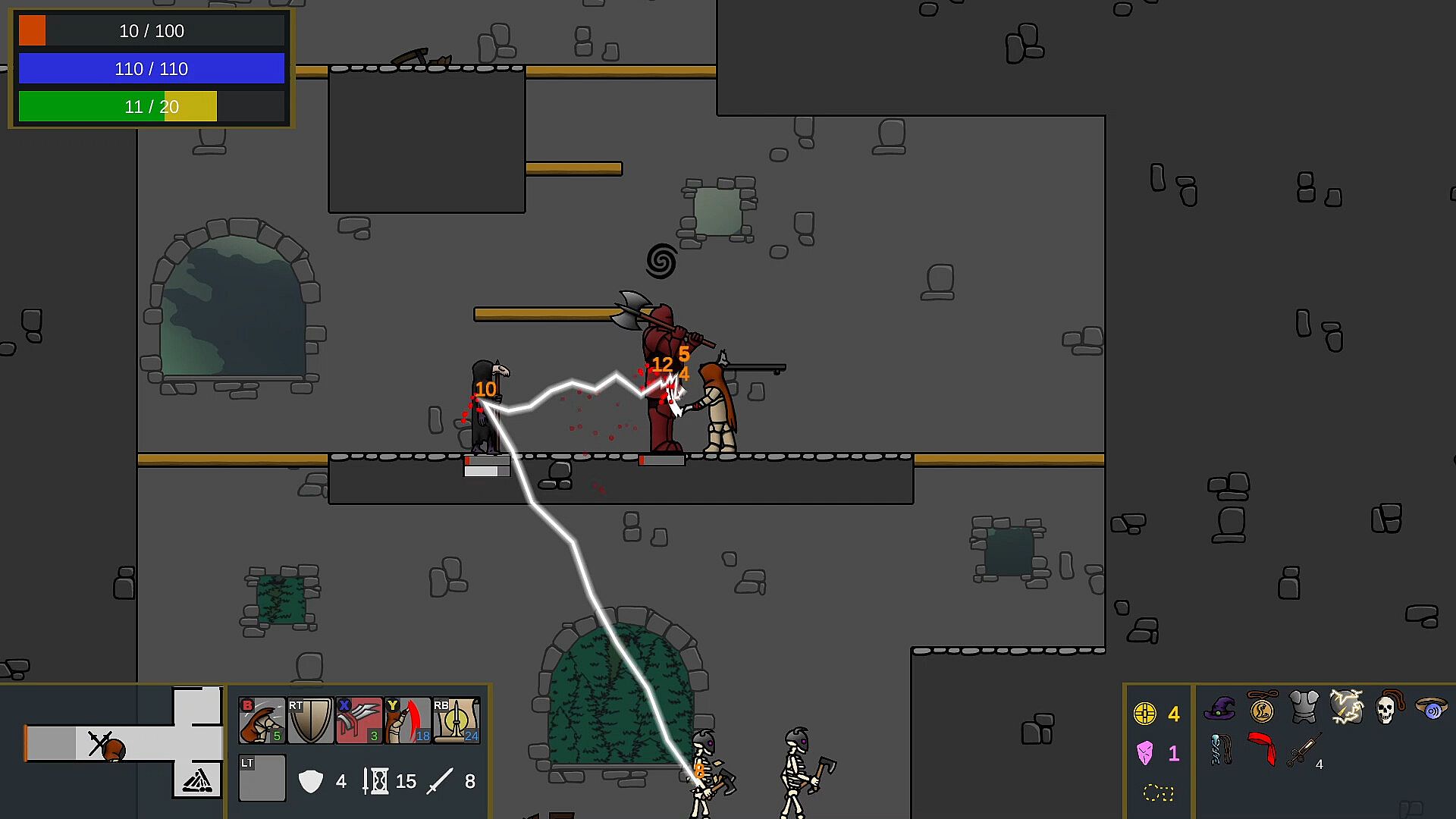Select the empty LT ability slot
1456x819 pixels.
click(x=262, y=778)
